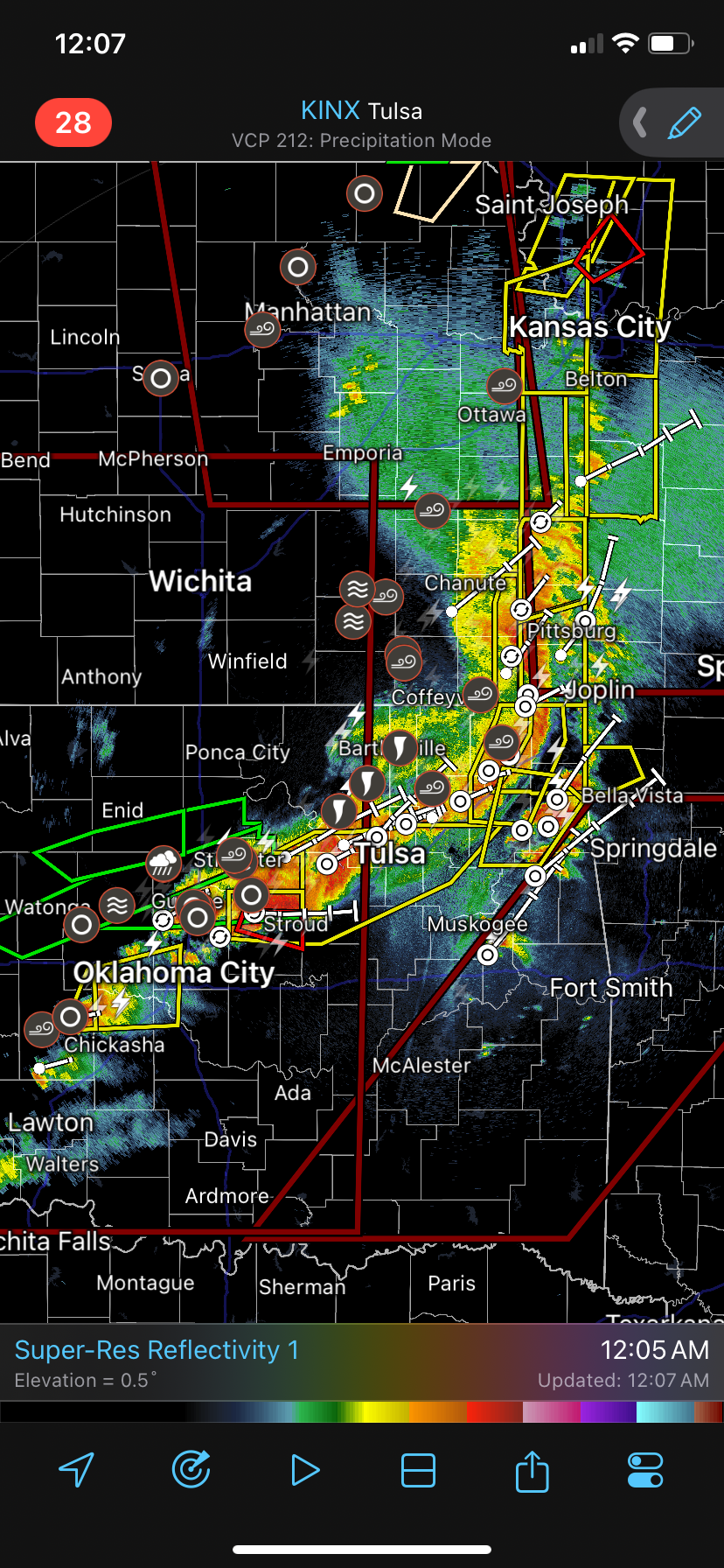
Task: Tap the KINX Tulsa radar site title
Action: tap(361, 111)
